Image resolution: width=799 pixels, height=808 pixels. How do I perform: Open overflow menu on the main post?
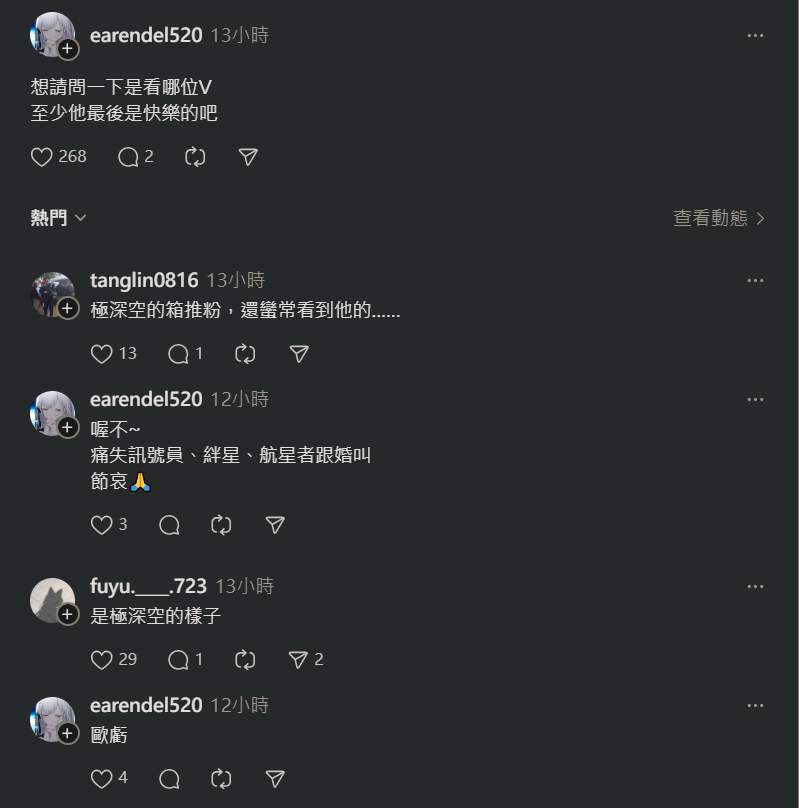(755, 36)
